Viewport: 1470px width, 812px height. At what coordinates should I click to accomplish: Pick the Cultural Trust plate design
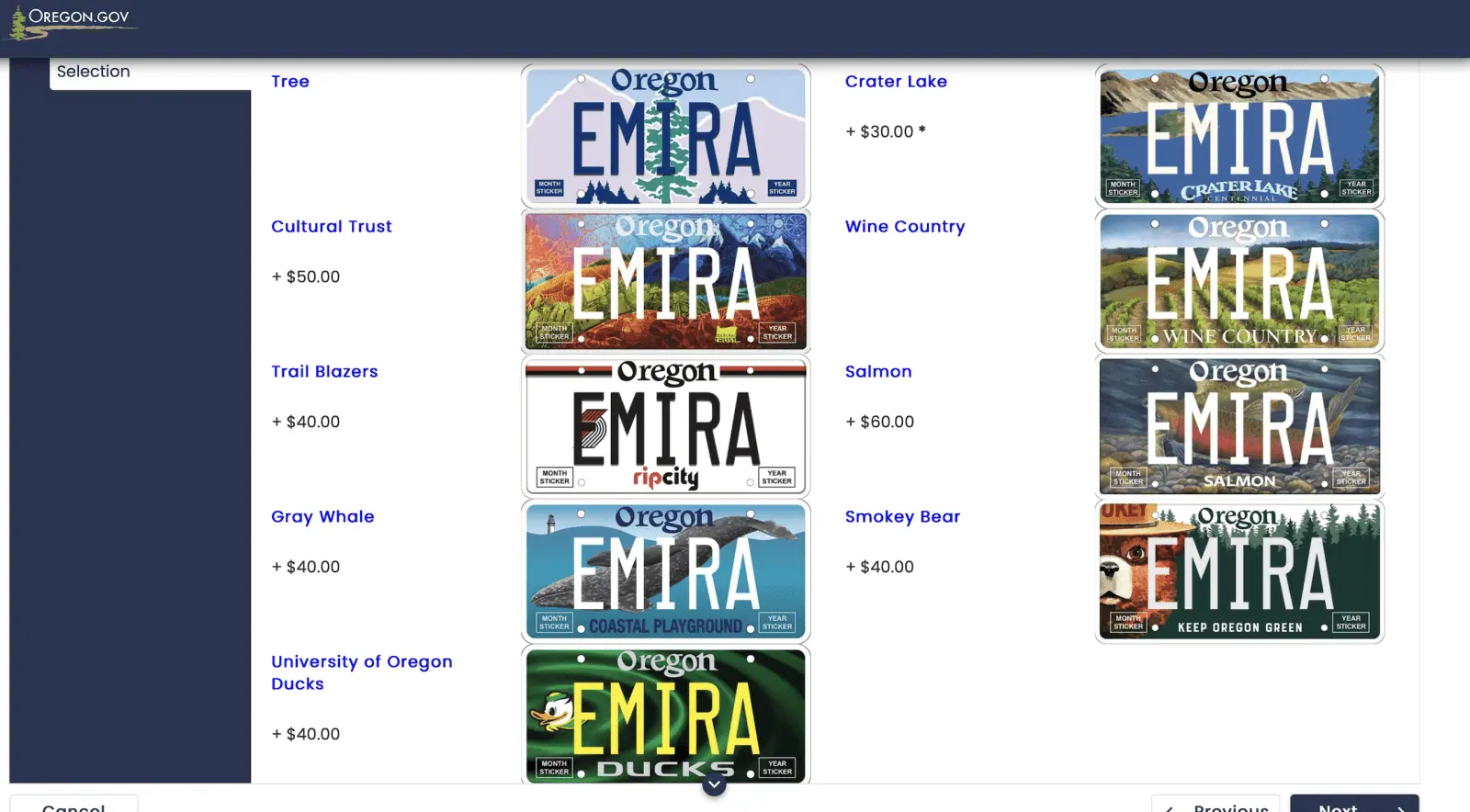(665, 281)
